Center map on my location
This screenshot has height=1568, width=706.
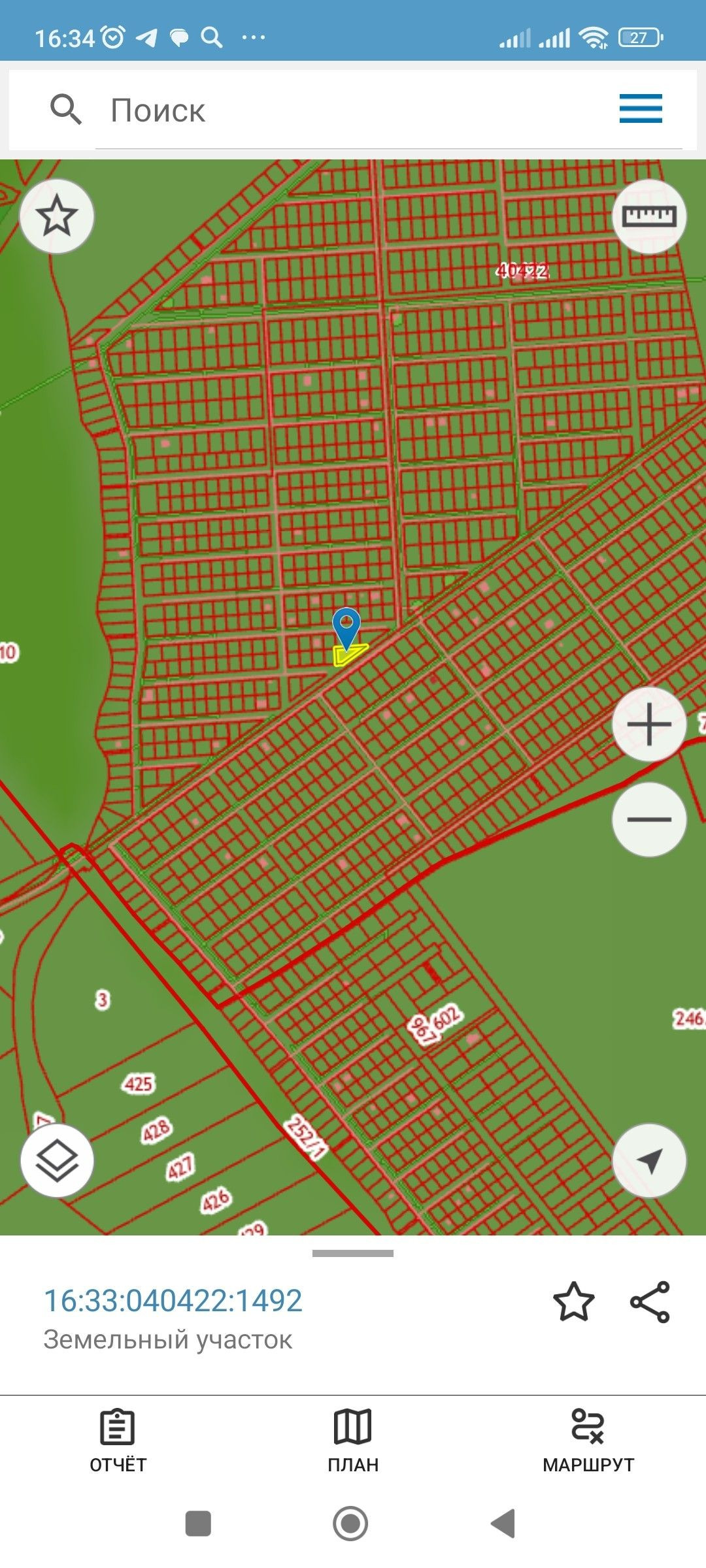pos(648,1160)
